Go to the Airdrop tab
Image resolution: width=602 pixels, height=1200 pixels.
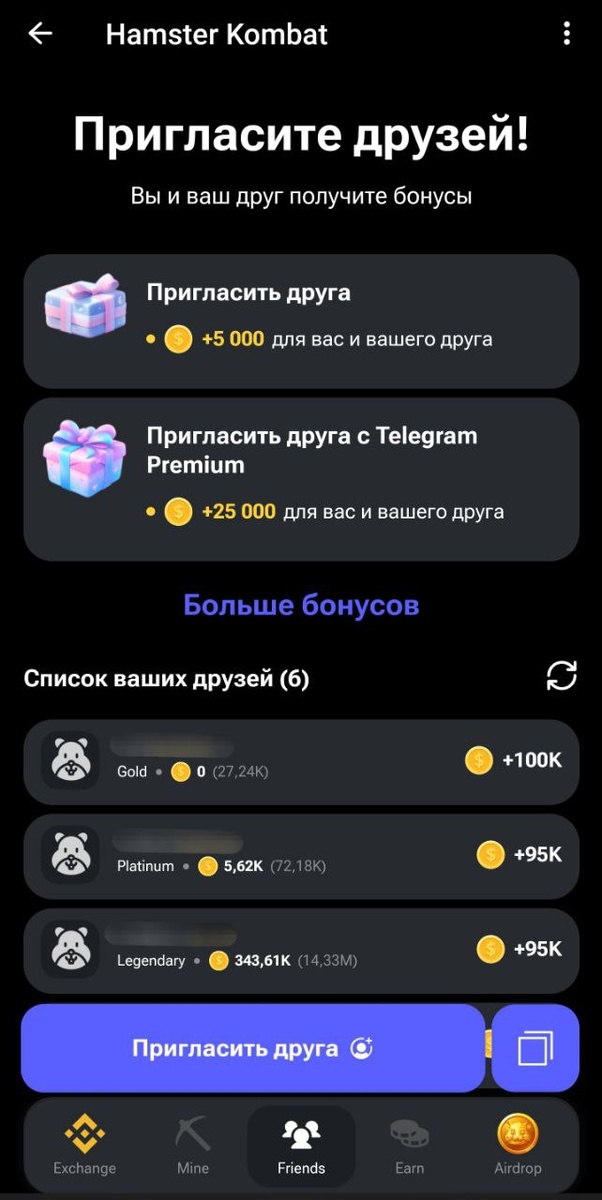(x=518, y=1145)
